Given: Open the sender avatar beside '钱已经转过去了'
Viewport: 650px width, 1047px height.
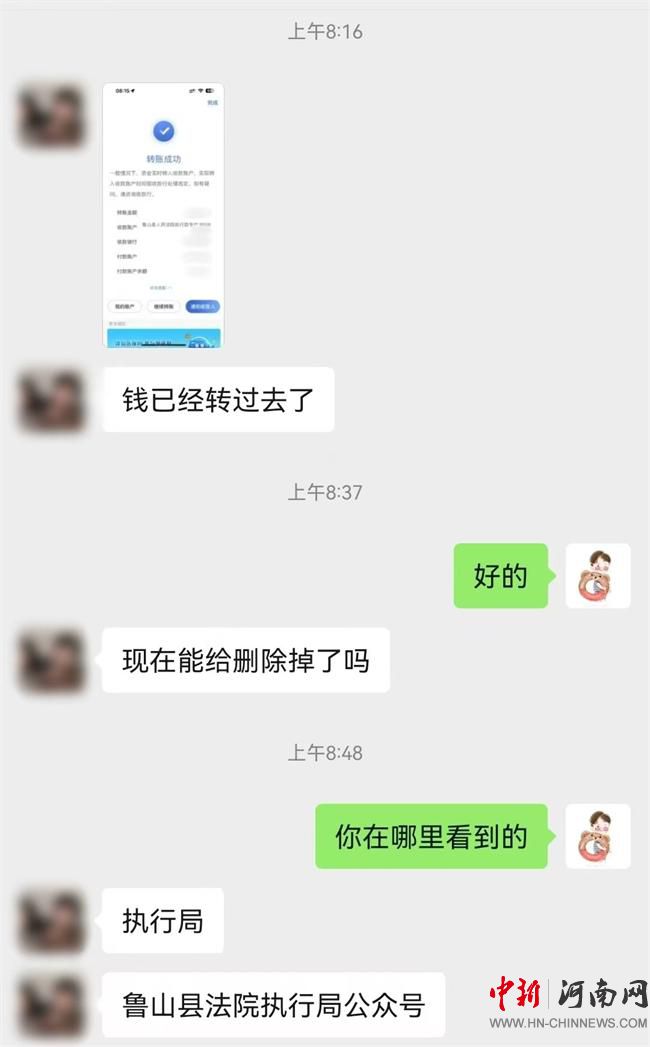Looking at the screenshot, I should click(52, 400).
